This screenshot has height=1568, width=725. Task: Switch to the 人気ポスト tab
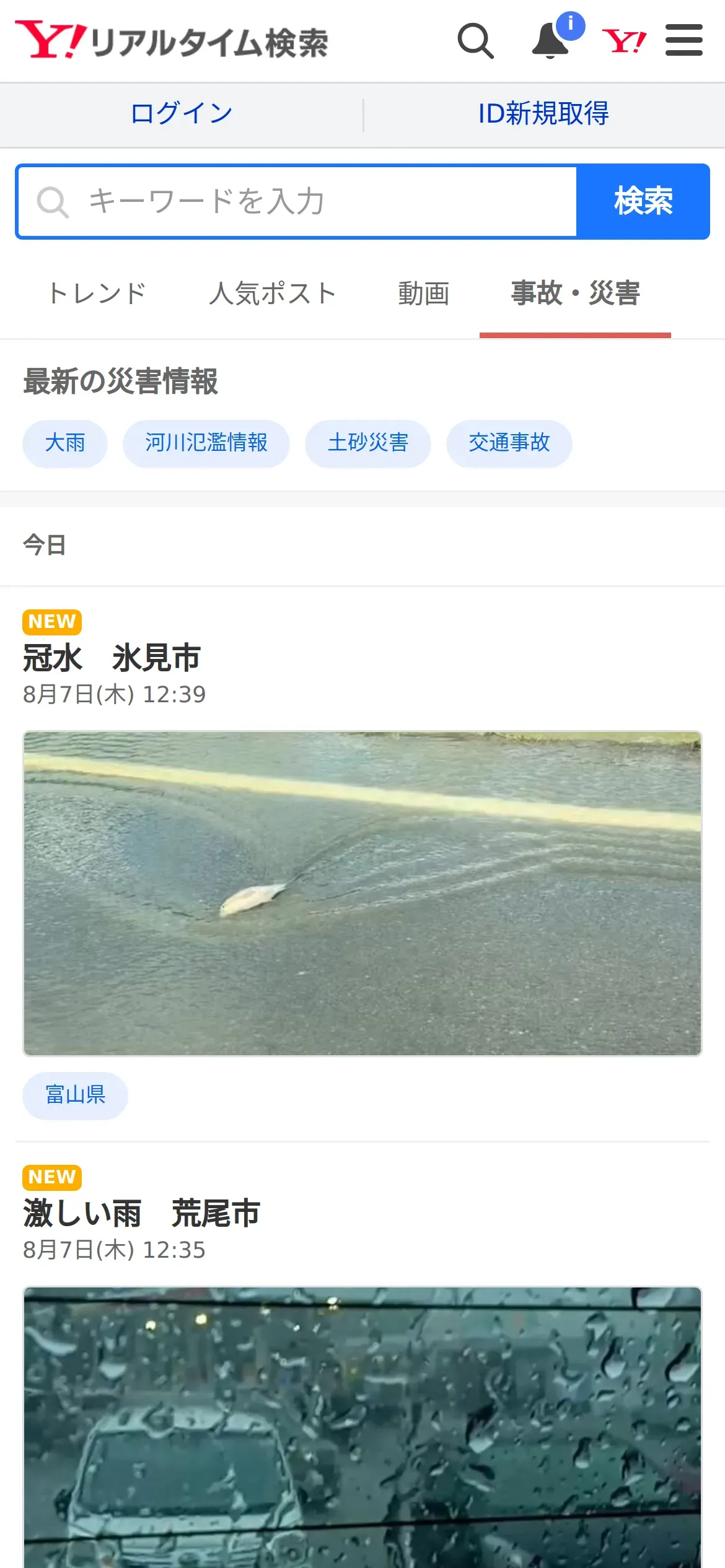point(273,294)
